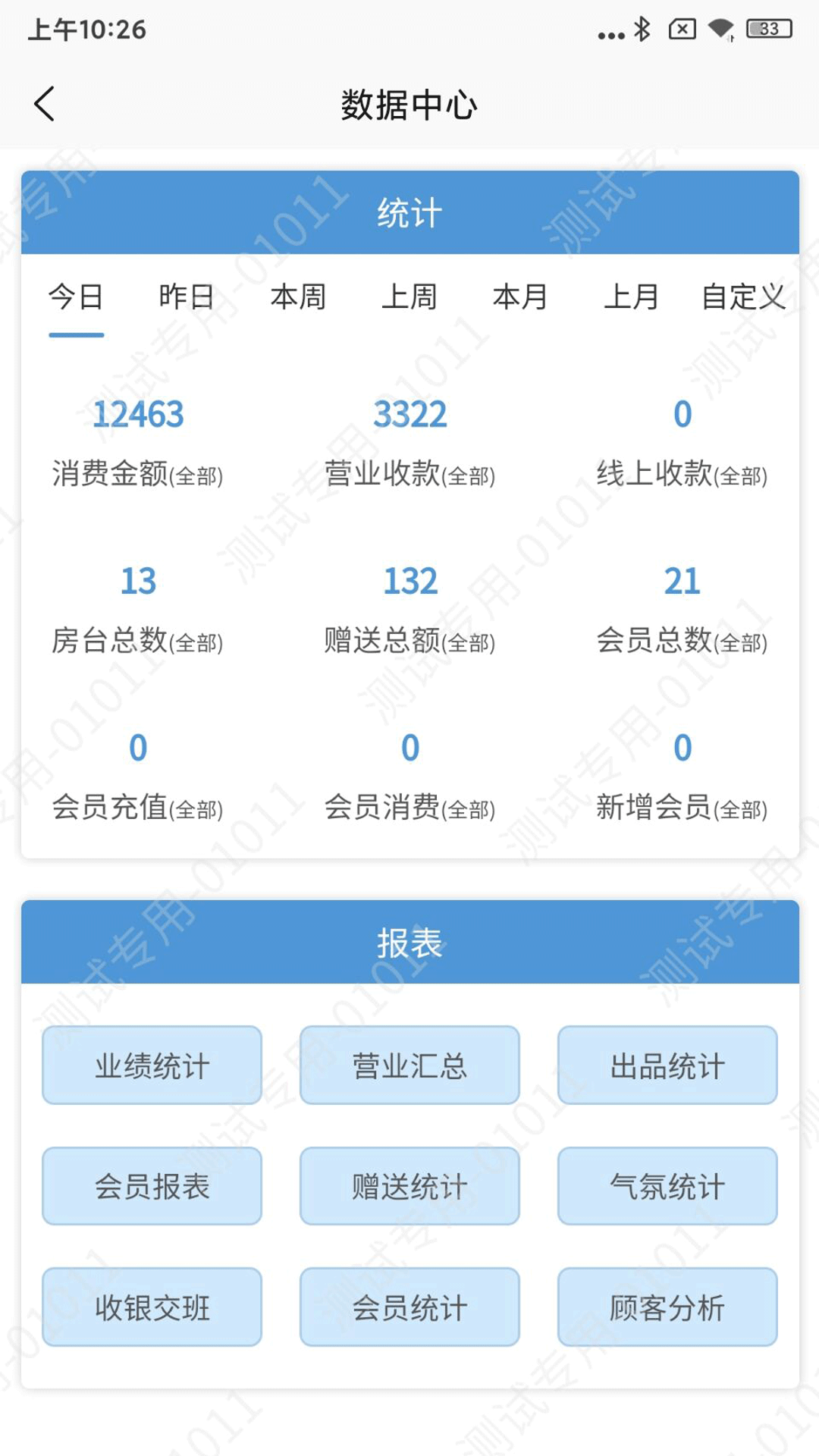The width and height of the screenshot is (819, 1456).
Task: Open the 会员报表 report
Action: point(152,1186)
